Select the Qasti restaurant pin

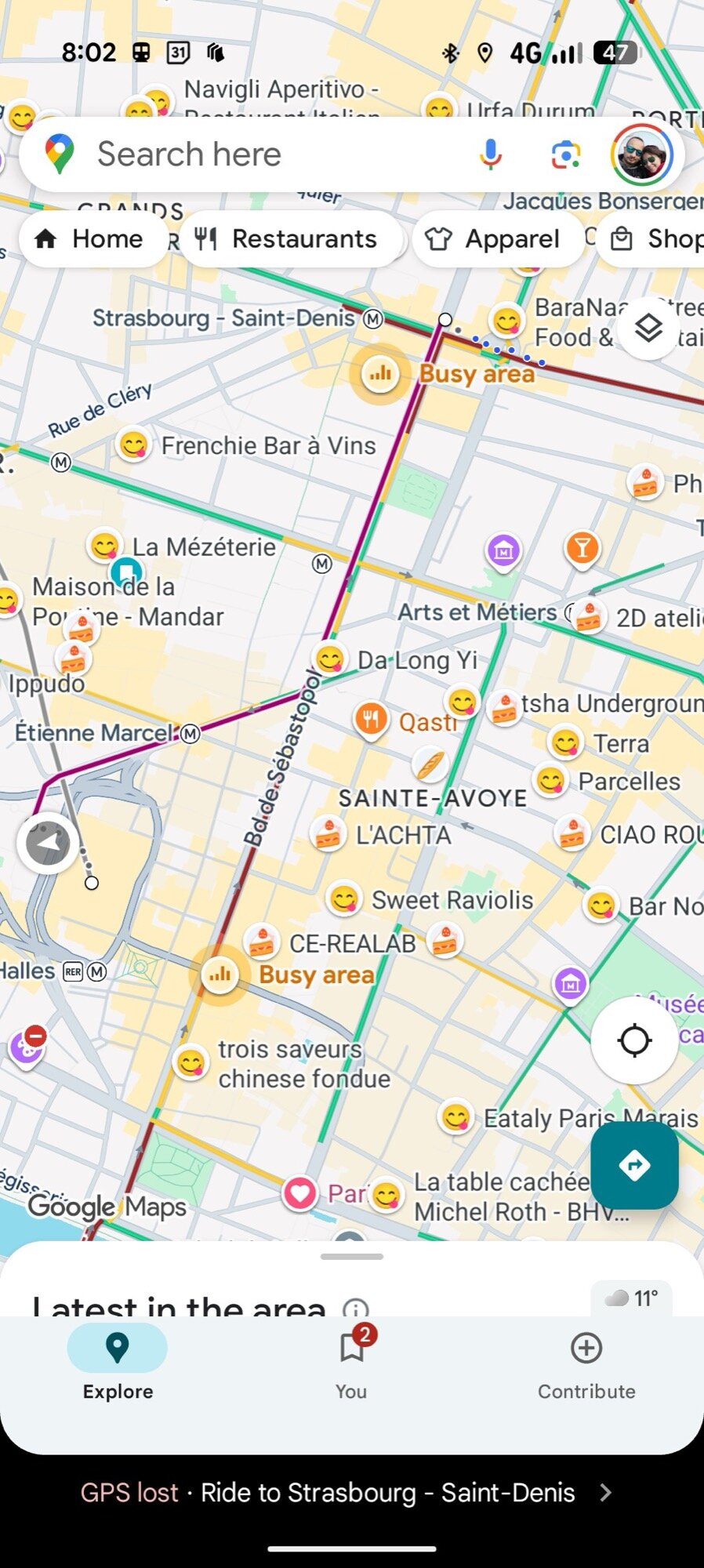(372, 718)
